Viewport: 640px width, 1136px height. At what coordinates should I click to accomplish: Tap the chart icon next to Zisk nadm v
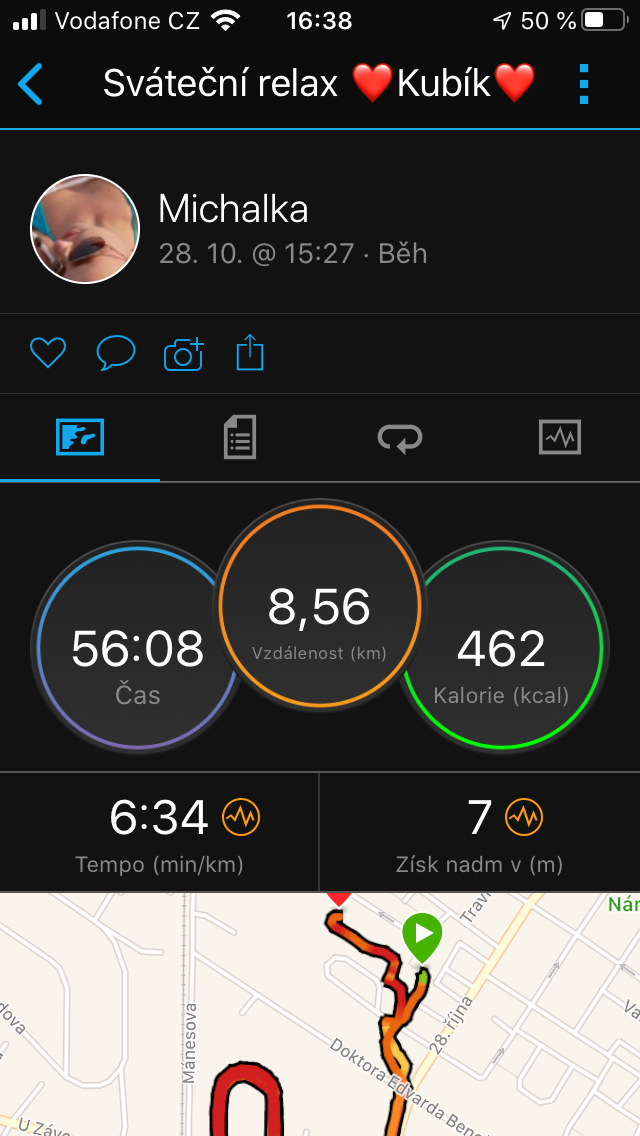pyautogui.click(x=523, y=817)
